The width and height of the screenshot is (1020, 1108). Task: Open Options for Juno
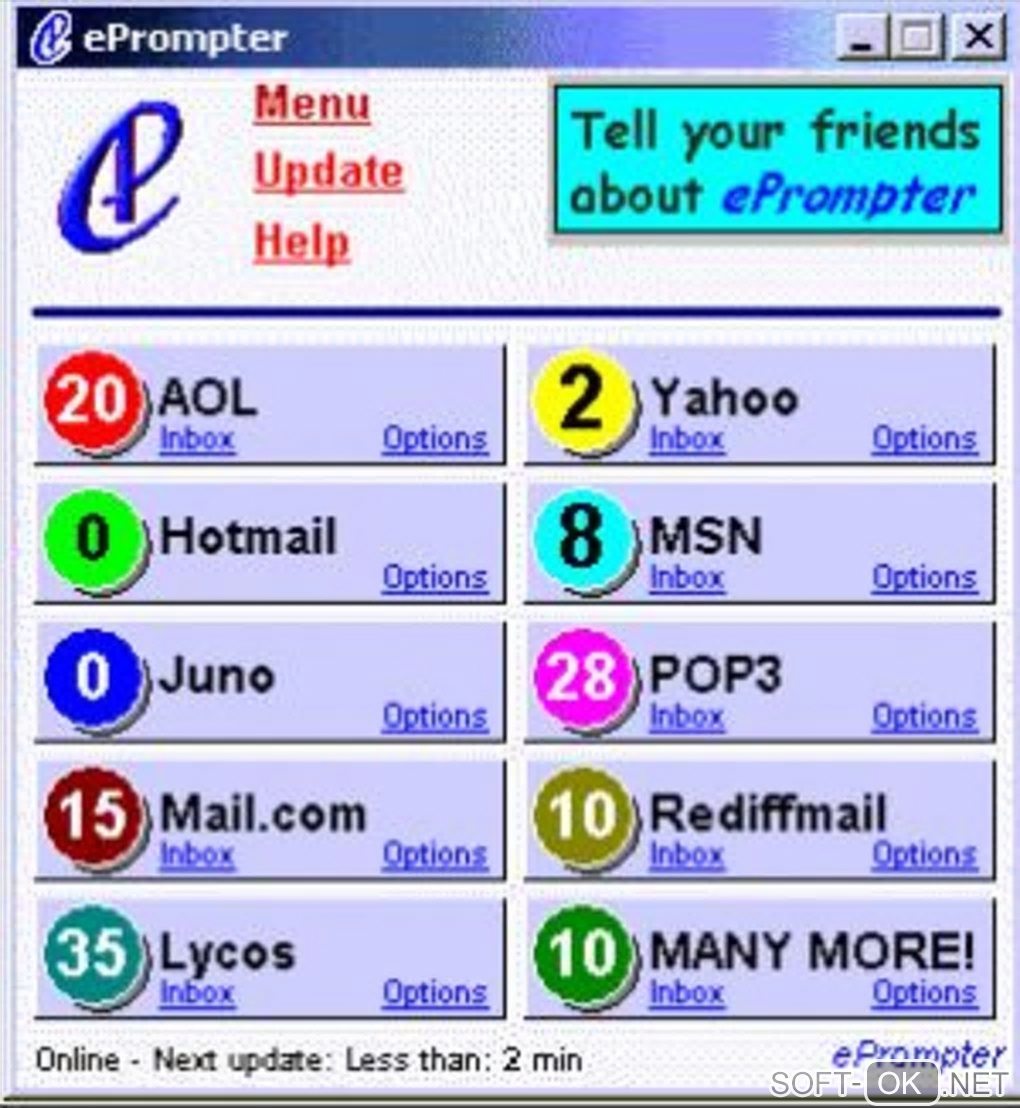[435, 717]
